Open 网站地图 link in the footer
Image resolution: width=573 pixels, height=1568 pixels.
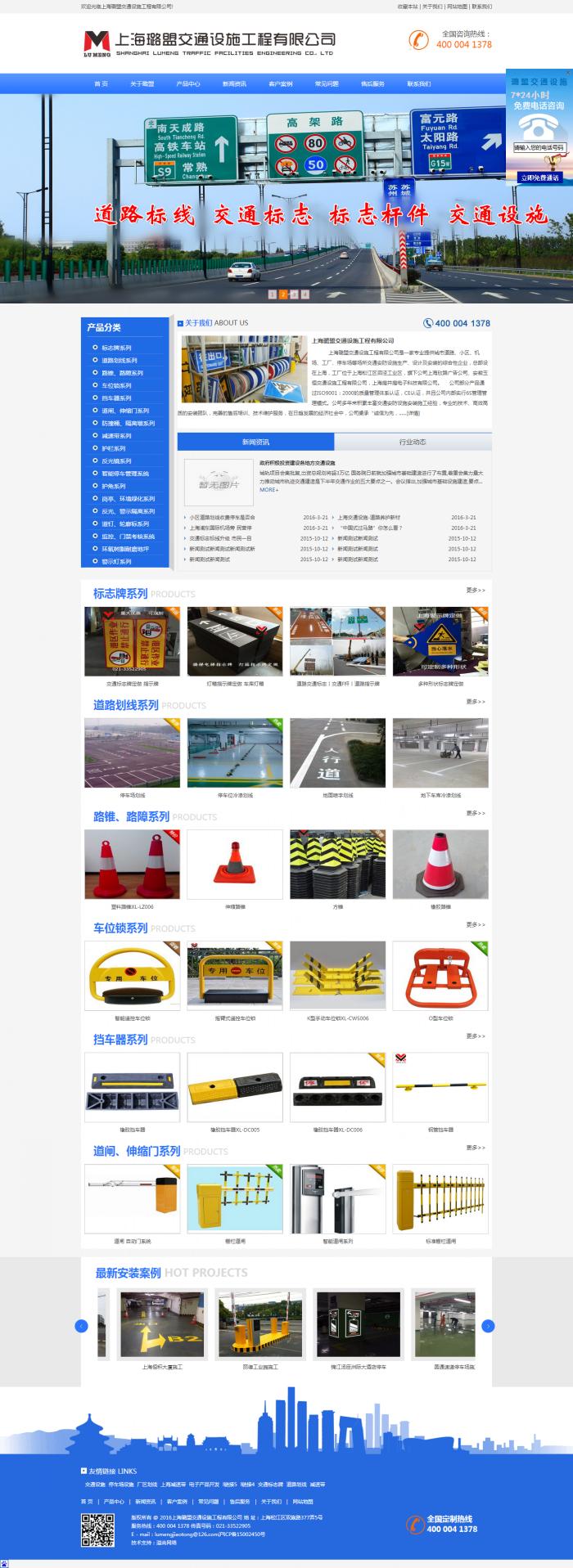[303, 1502]
